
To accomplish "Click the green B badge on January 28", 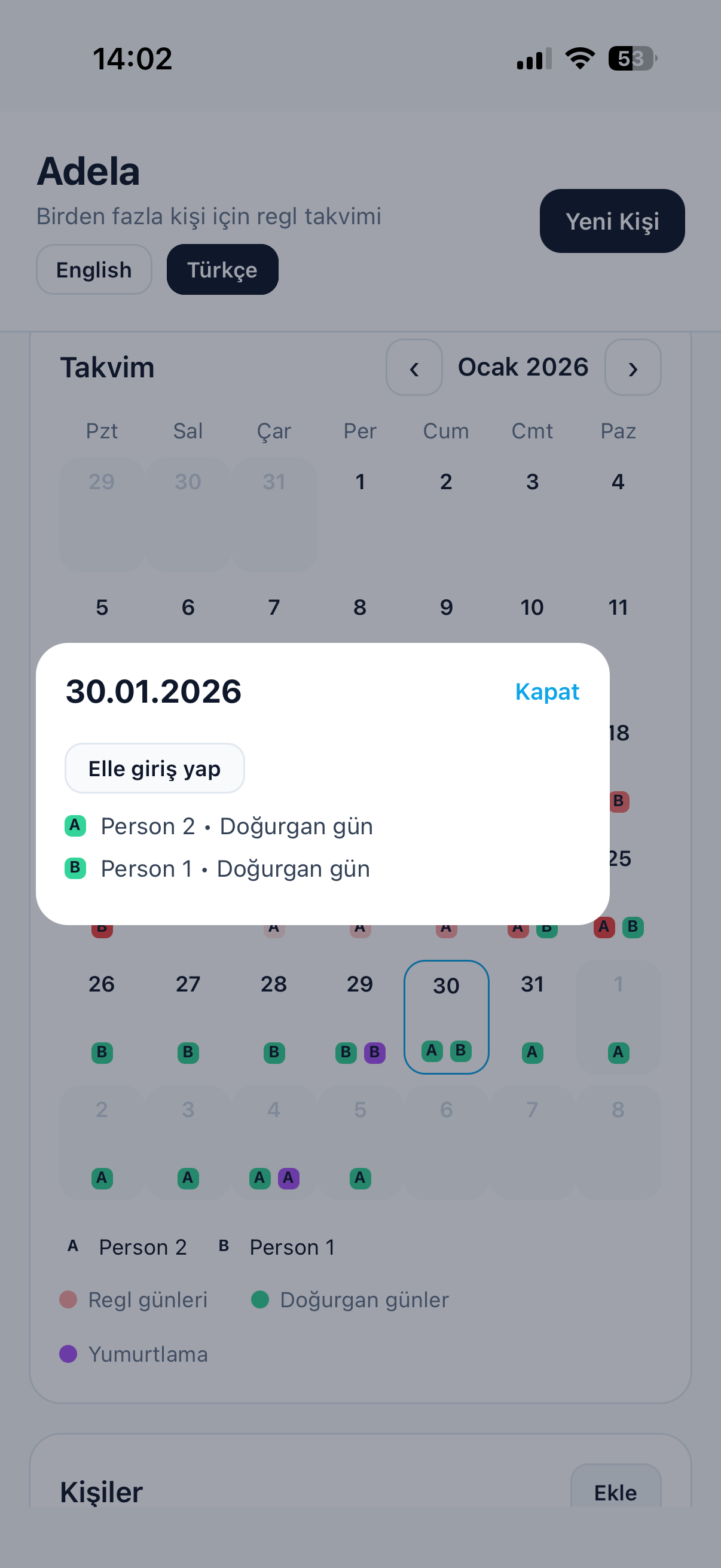I will click(x=274, y=1053).
